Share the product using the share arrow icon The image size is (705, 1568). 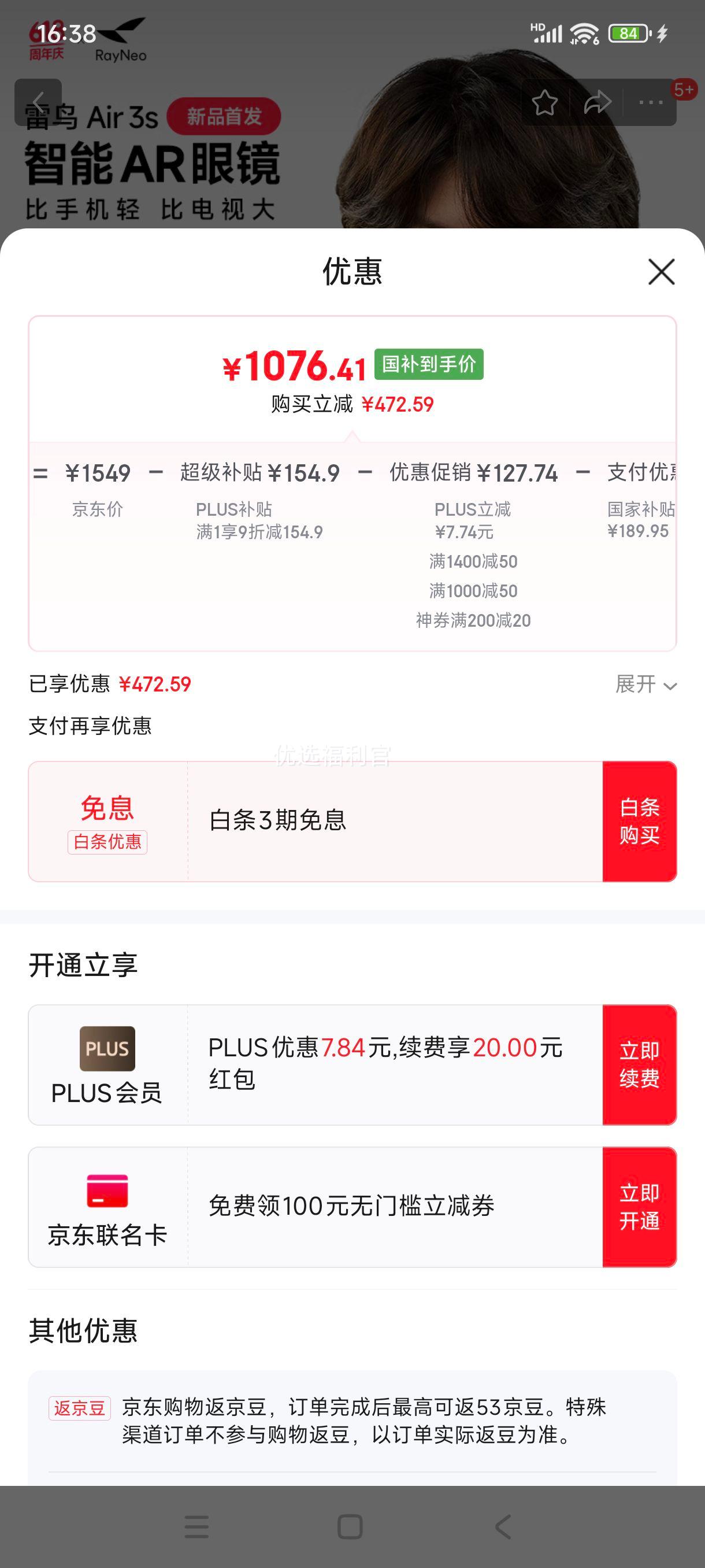[597, 102]
